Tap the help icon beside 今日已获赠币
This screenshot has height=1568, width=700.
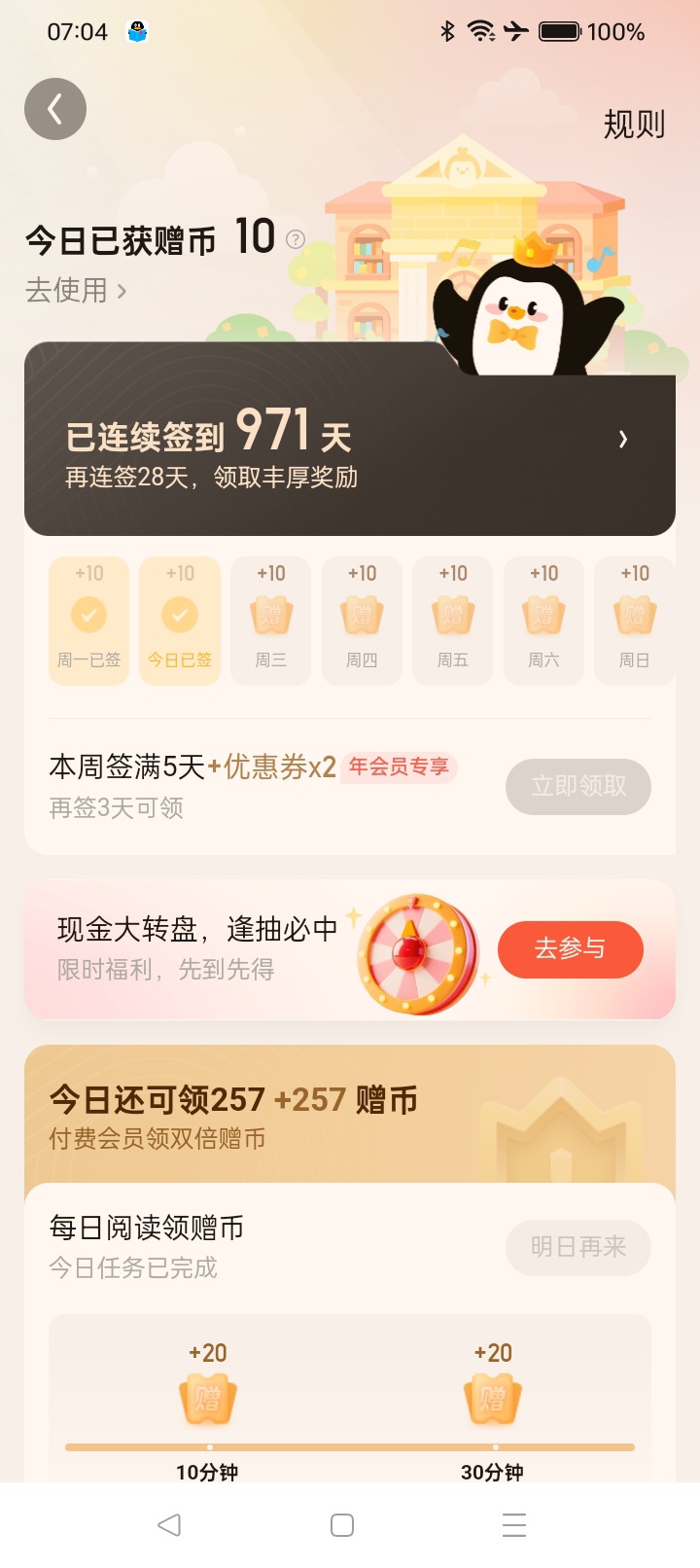[296, 239]
